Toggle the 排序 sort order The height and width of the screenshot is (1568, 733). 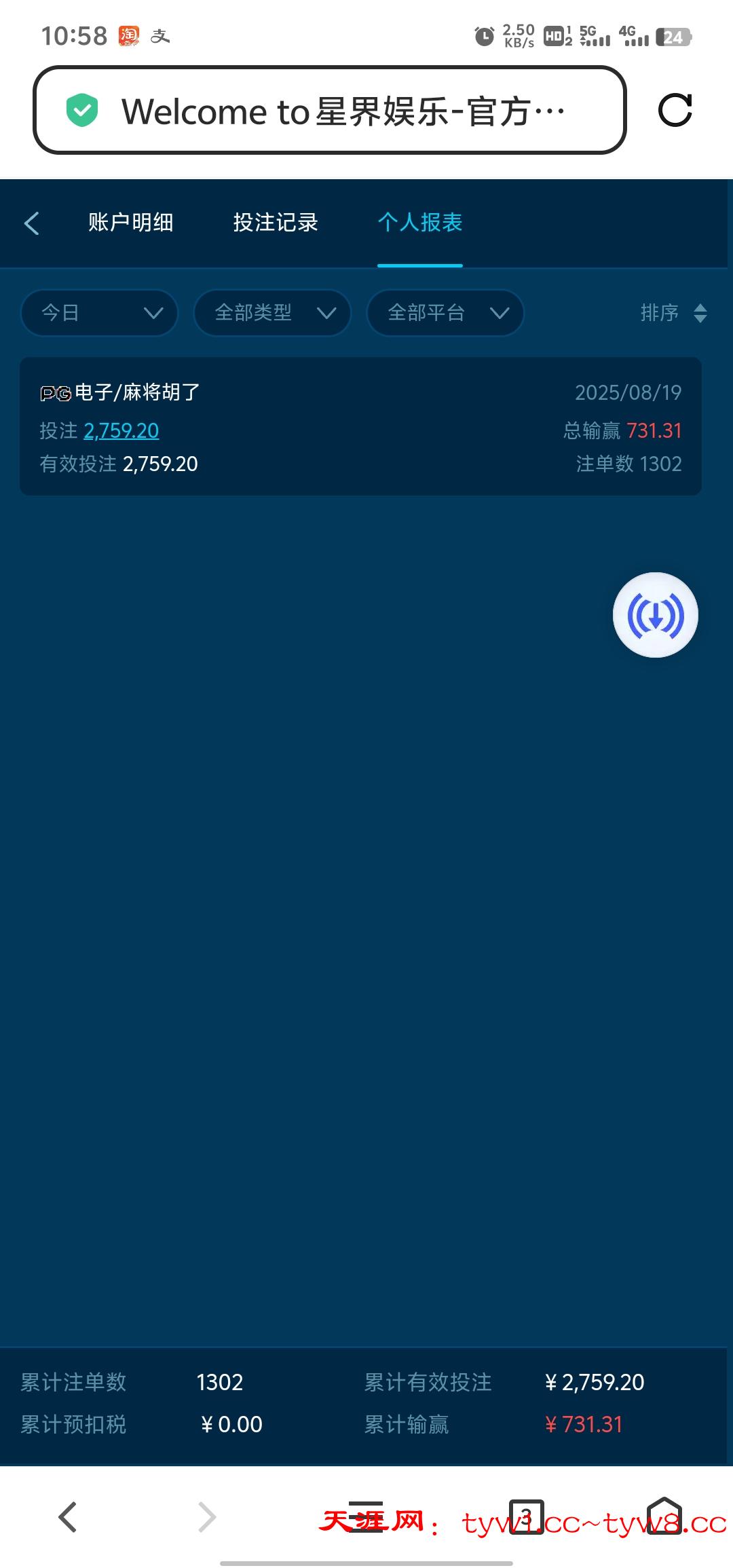(x=674, y=313)
